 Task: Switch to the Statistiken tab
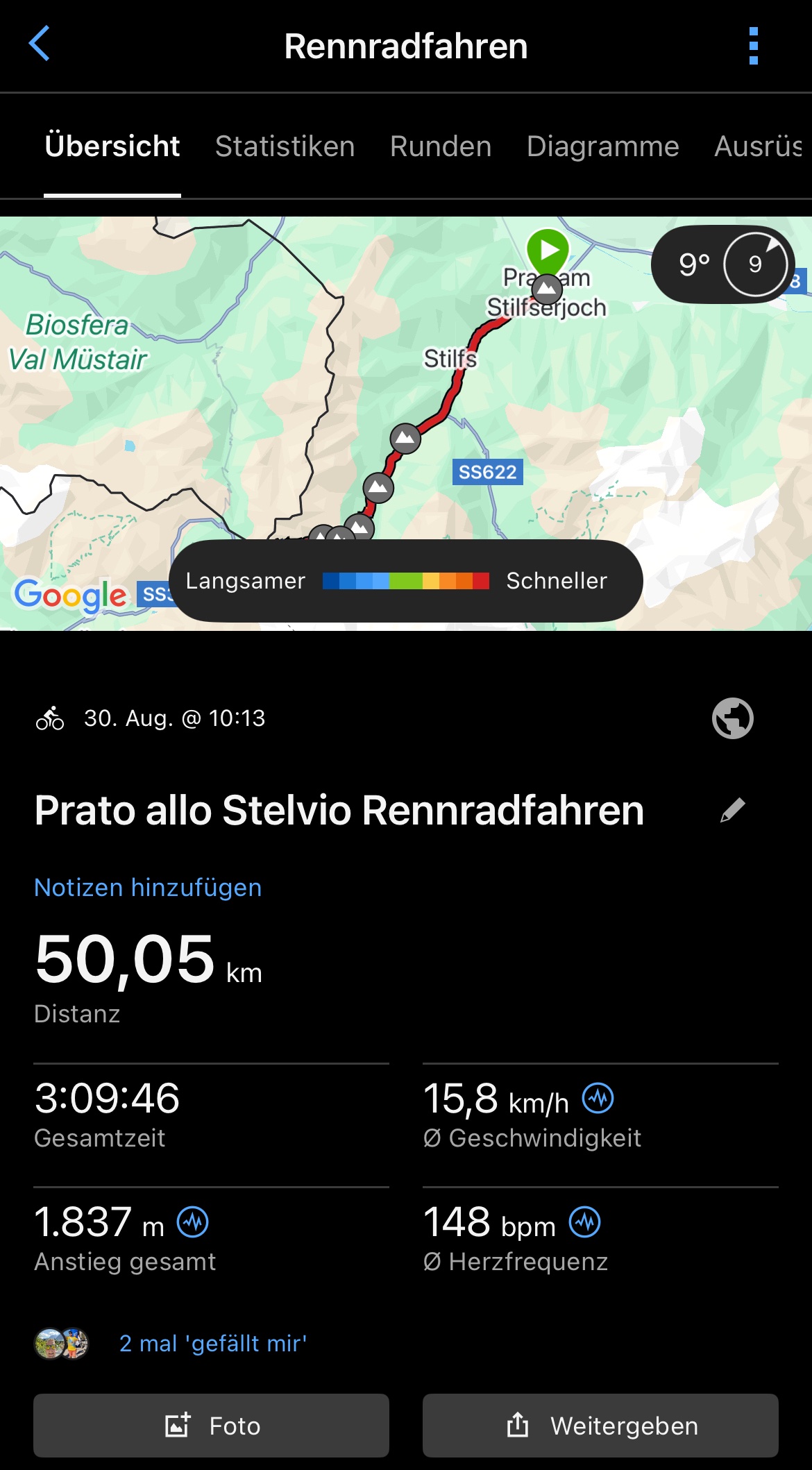click(x=285, y=146)
